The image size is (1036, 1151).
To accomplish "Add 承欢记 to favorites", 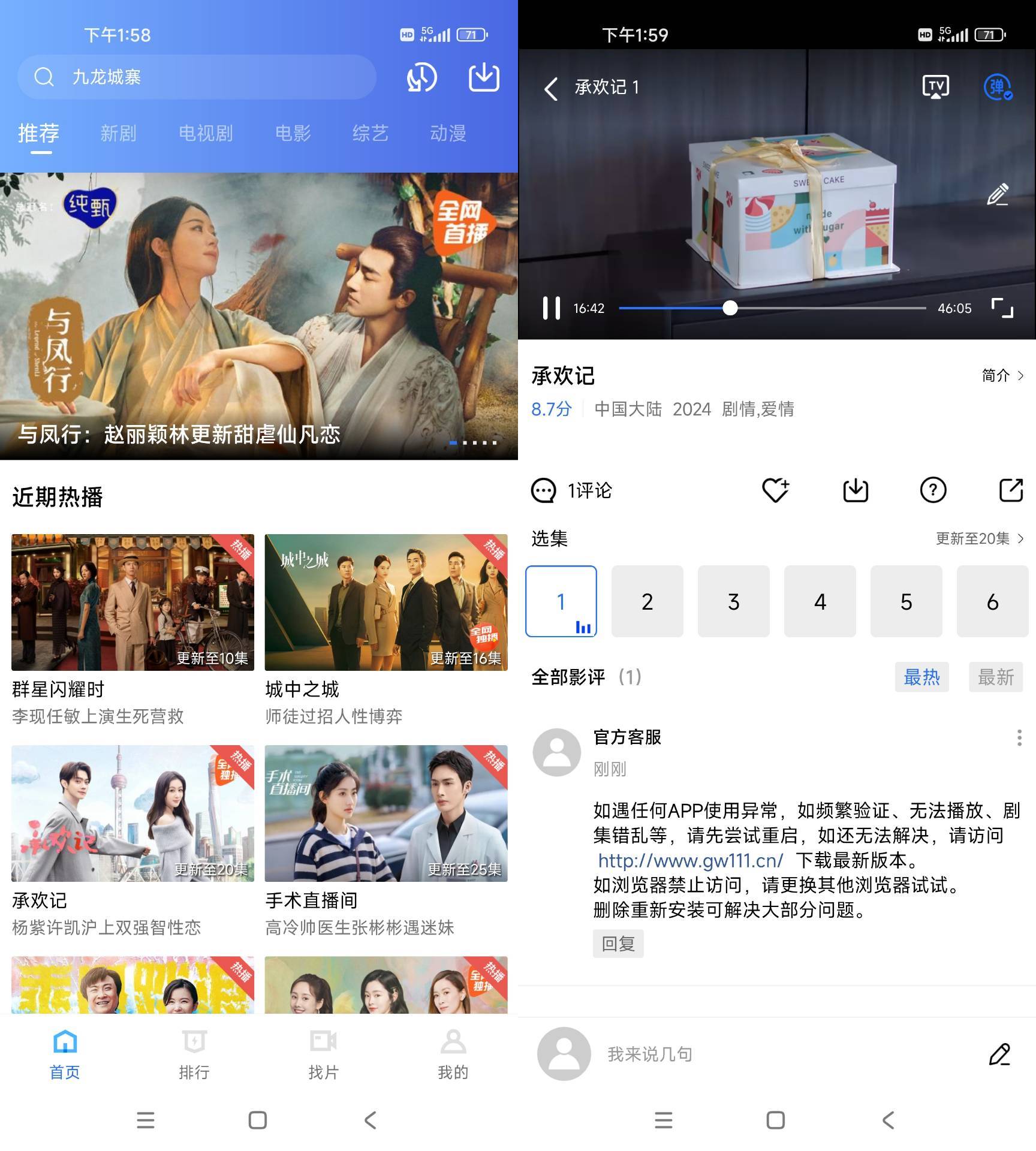I will [775, 490].
